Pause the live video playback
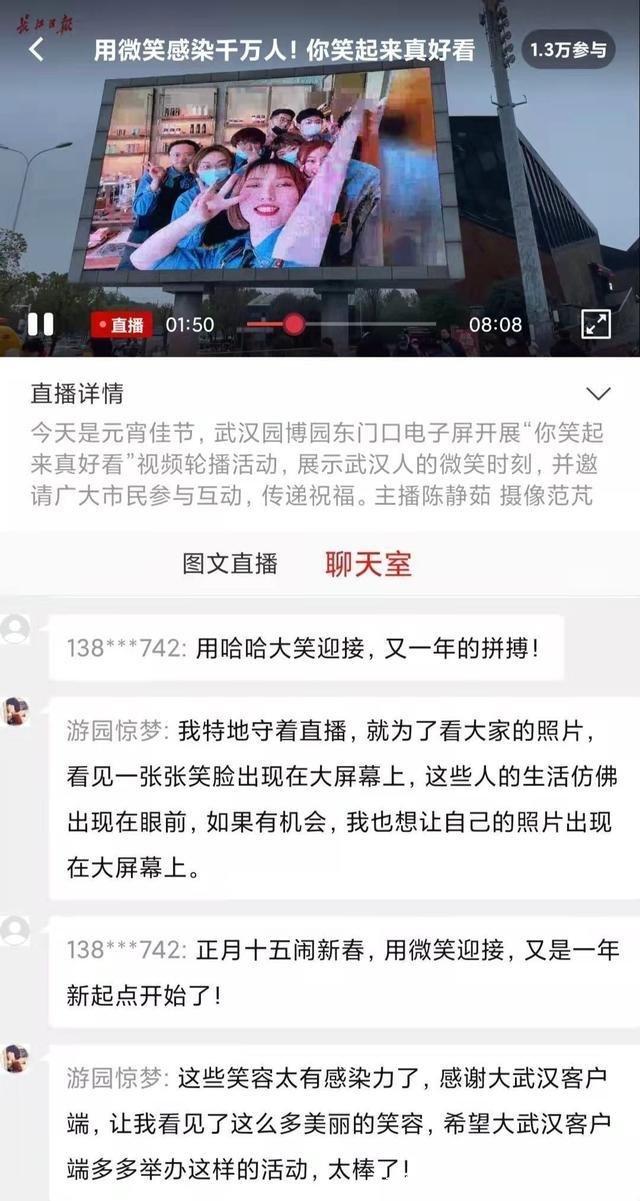This screenshot has height=1201, width=640. [40, 324]
